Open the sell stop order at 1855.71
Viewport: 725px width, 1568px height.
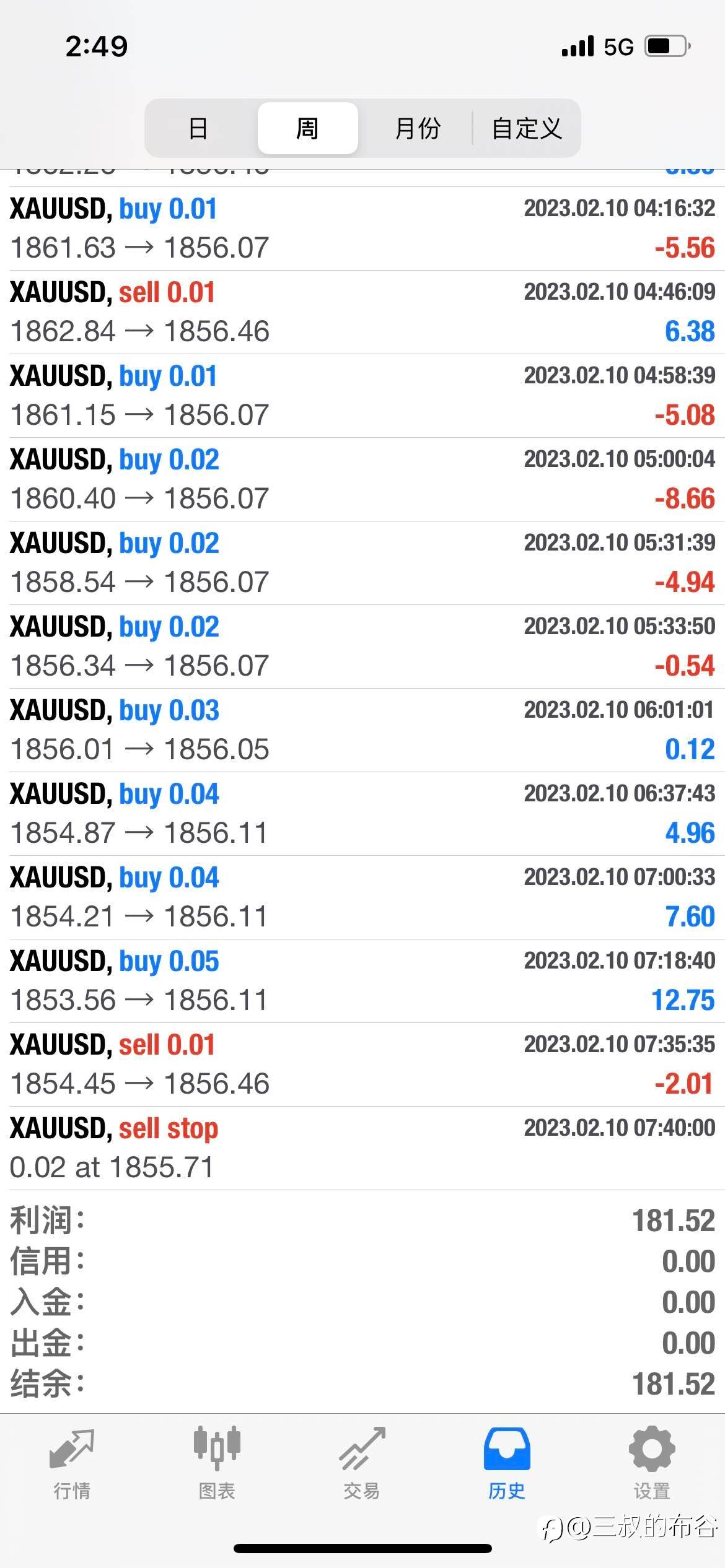(x=362, y=1148)
